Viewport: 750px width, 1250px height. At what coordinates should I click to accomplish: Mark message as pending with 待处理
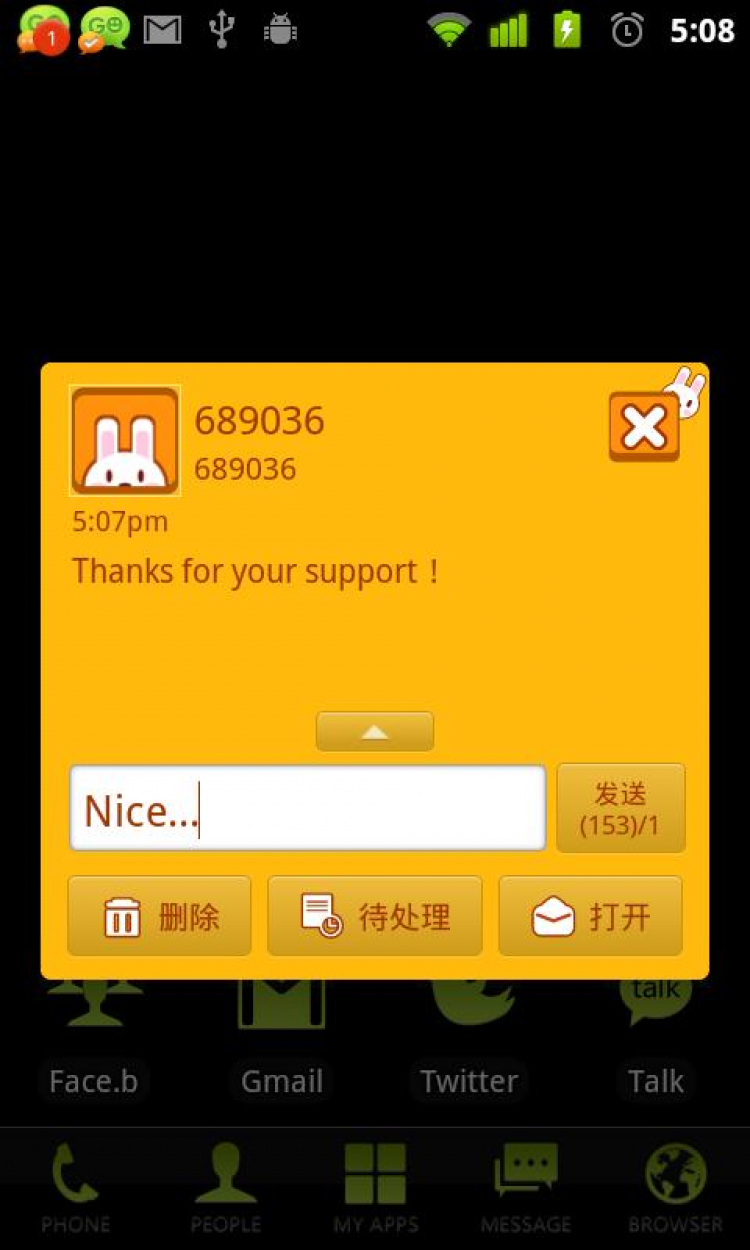pos(375,916)
